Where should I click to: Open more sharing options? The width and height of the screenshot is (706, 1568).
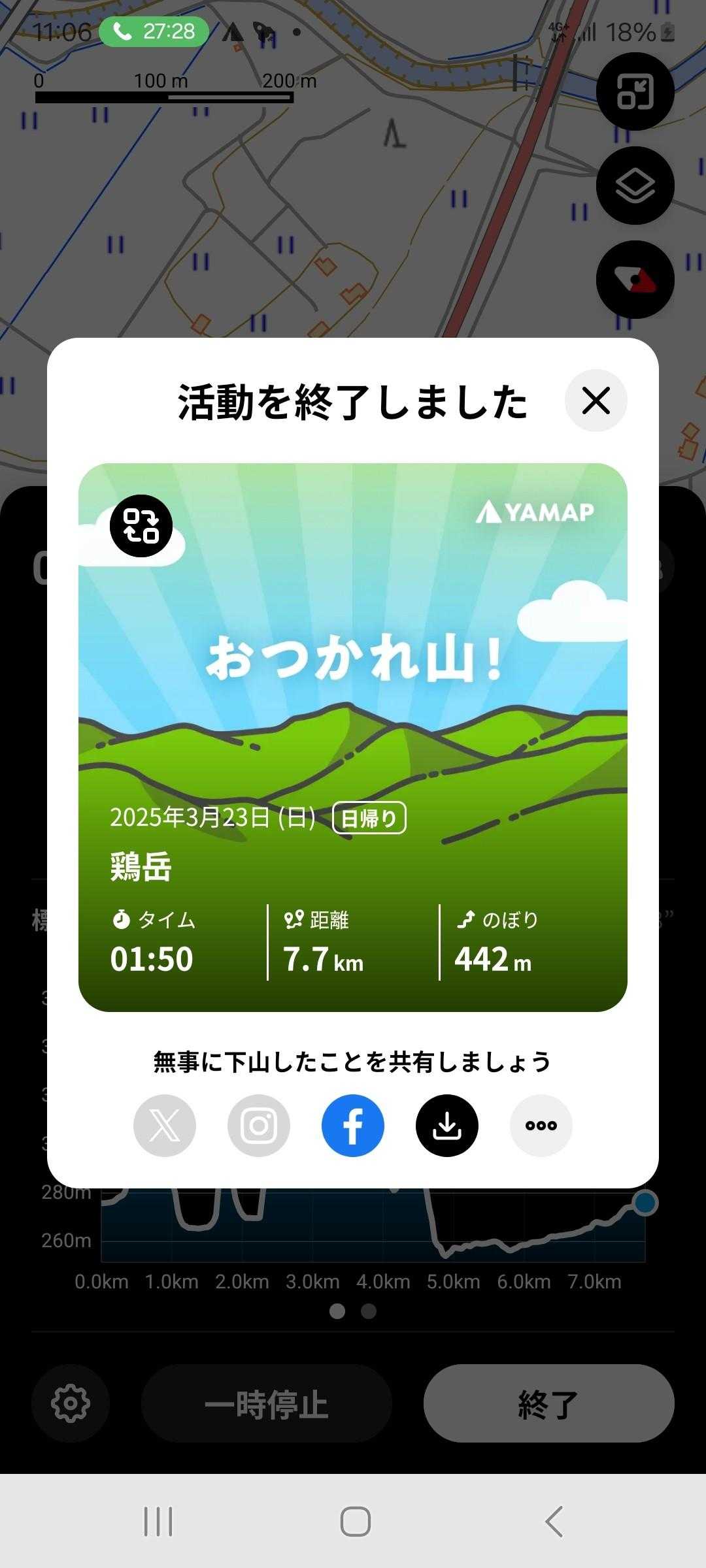[x=541, y=1125]
